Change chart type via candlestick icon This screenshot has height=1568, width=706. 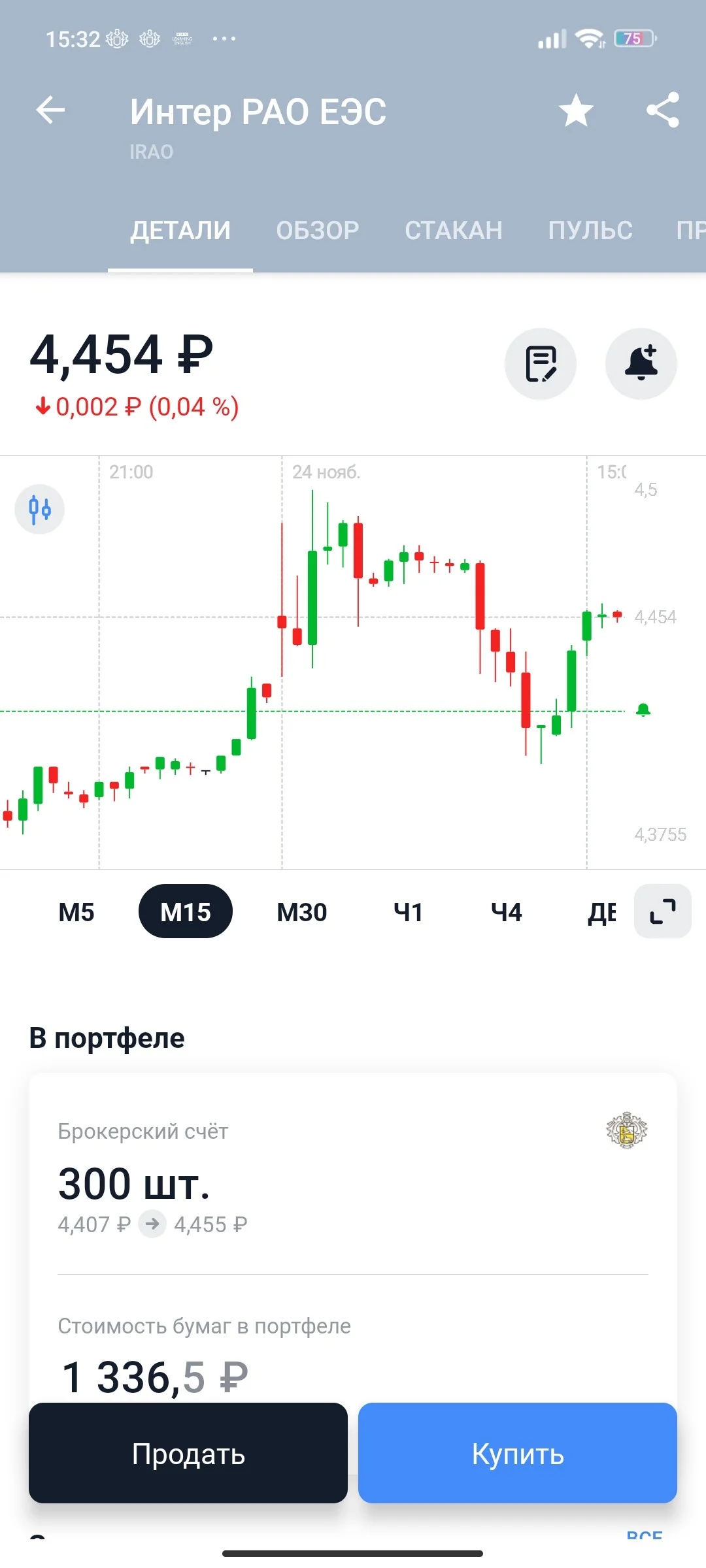pyautogui.click(x=40, y=510)
